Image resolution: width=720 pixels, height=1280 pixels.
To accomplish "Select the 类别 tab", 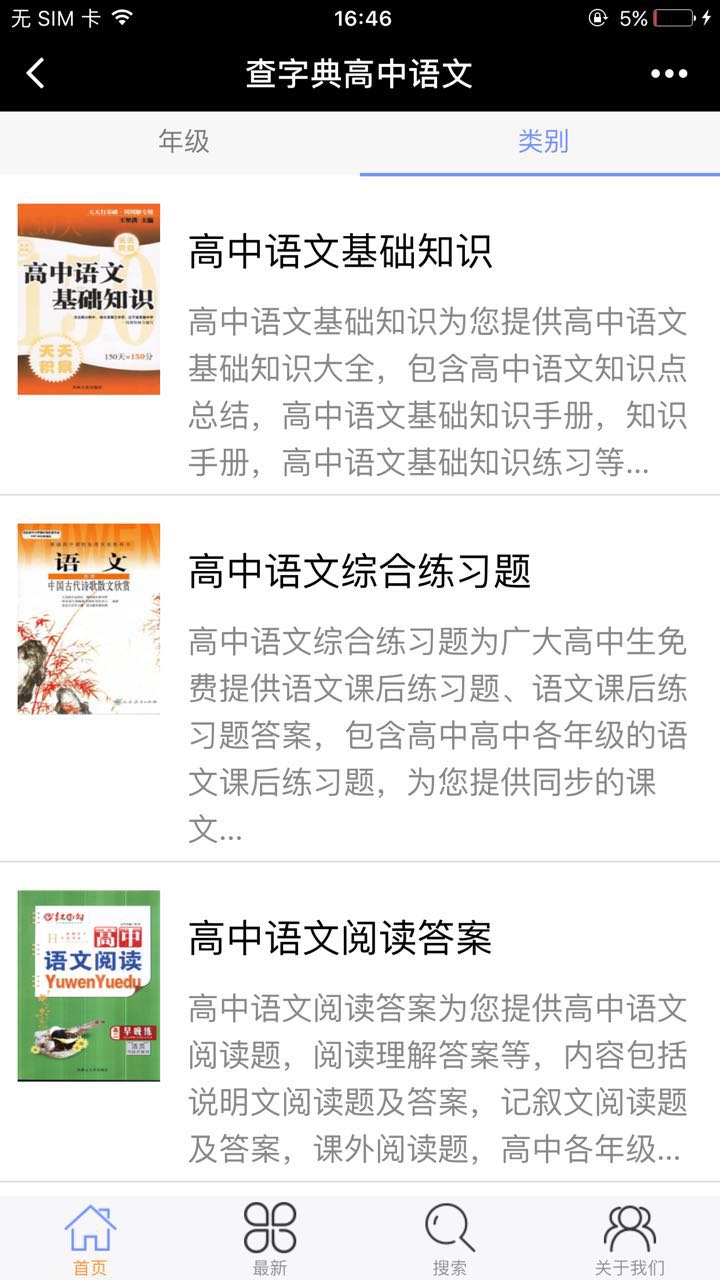I will 543,142.
